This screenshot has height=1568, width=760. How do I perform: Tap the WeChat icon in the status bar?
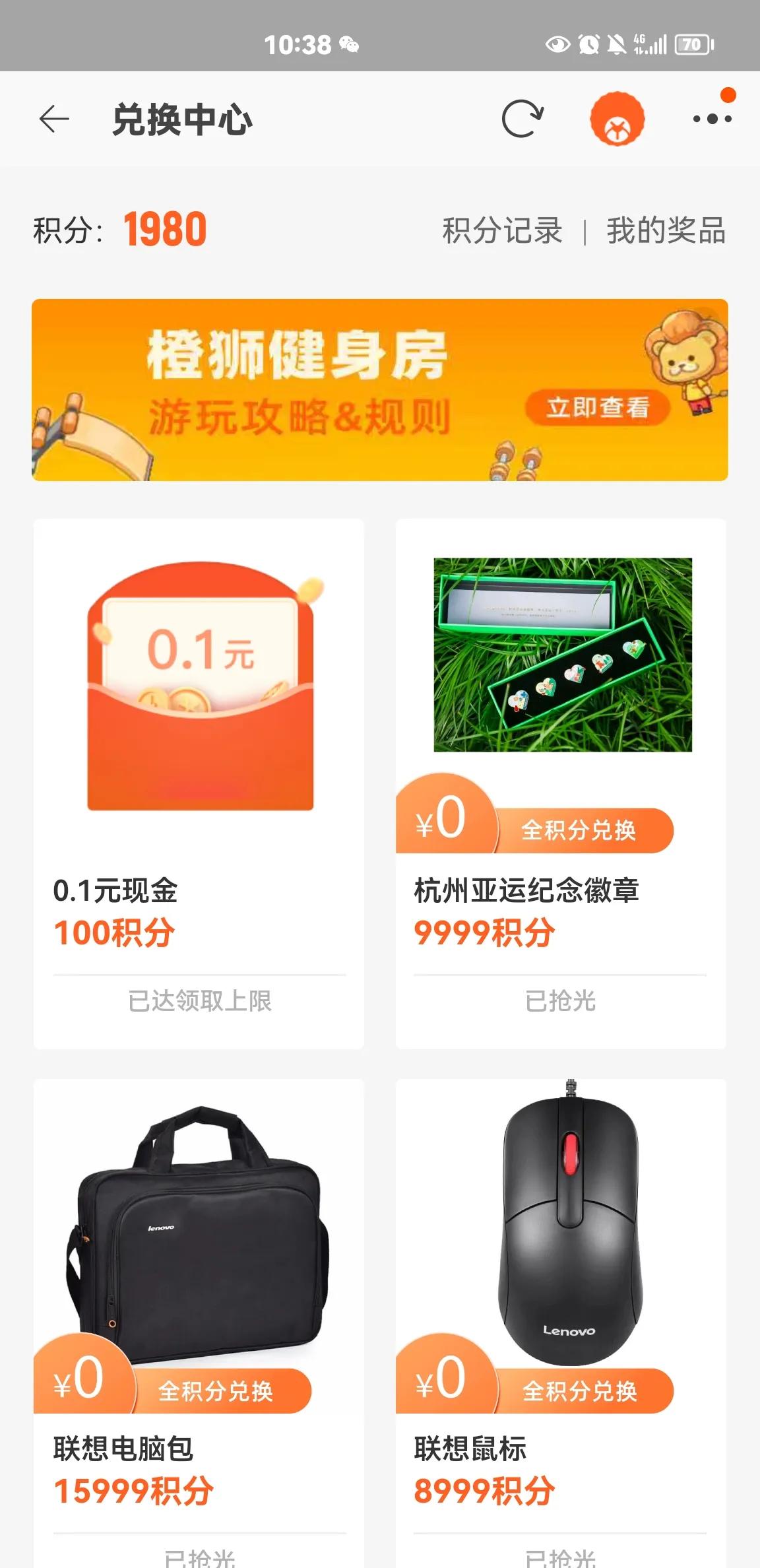point(350,45)
